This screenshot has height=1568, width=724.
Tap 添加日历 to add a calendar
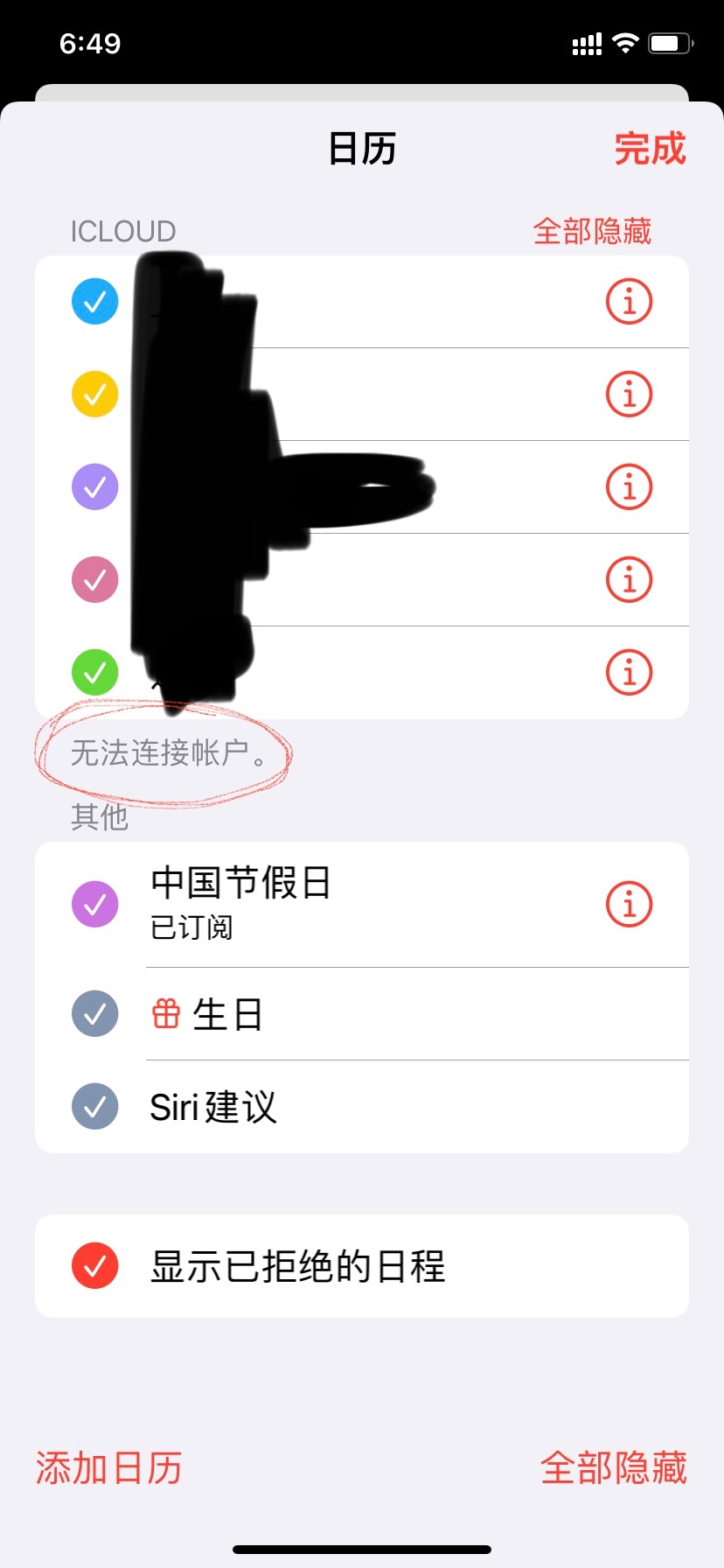pyautogui.click(x=108, y=1468)
